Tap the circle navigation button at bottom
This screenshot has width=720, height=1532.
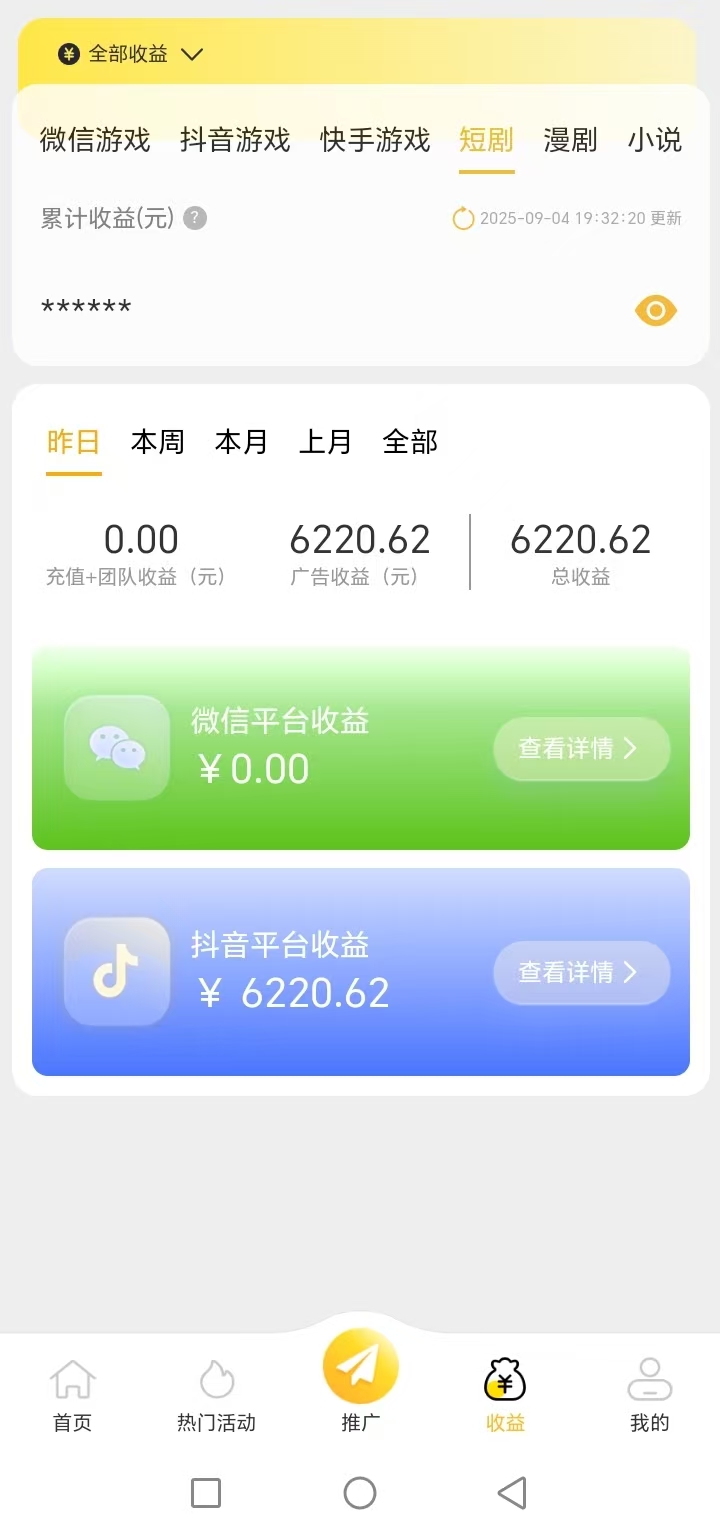click(360, 1491)
